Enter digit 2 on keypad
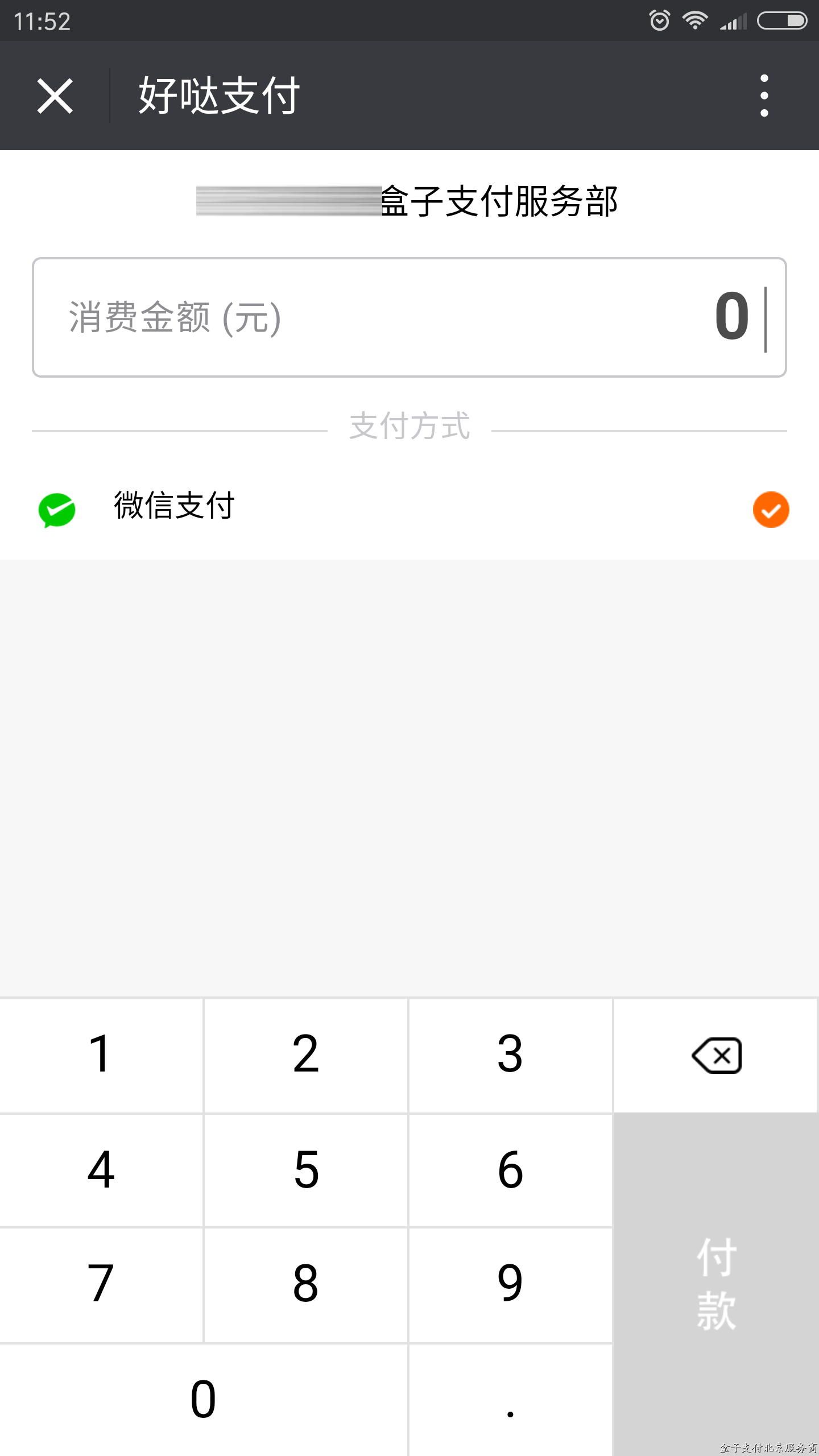Viewport: 819px width, 1456px height. point(306,1055)
